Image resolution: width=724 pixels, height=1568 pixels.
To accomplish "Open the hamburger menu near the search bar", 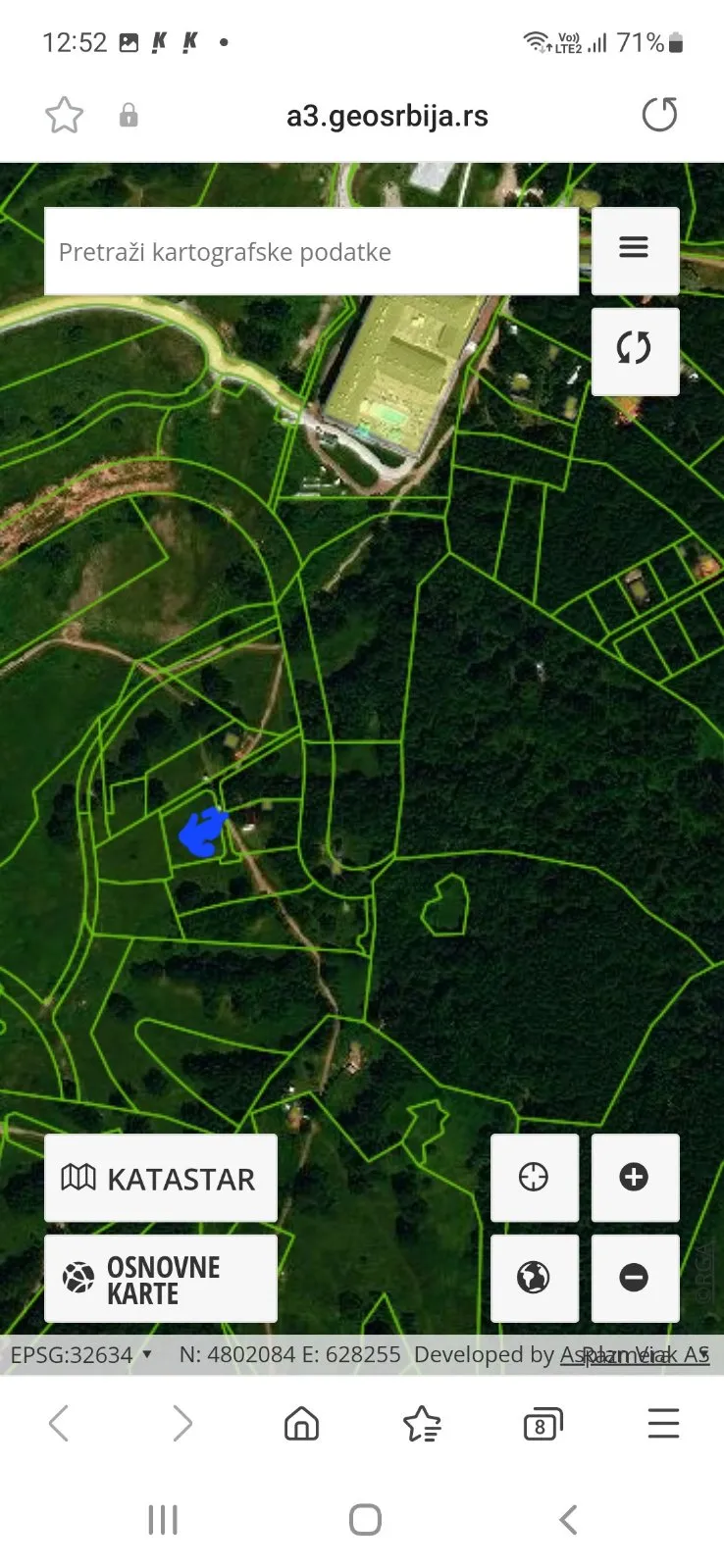I will pyautogui.click(x=635, y=250).
